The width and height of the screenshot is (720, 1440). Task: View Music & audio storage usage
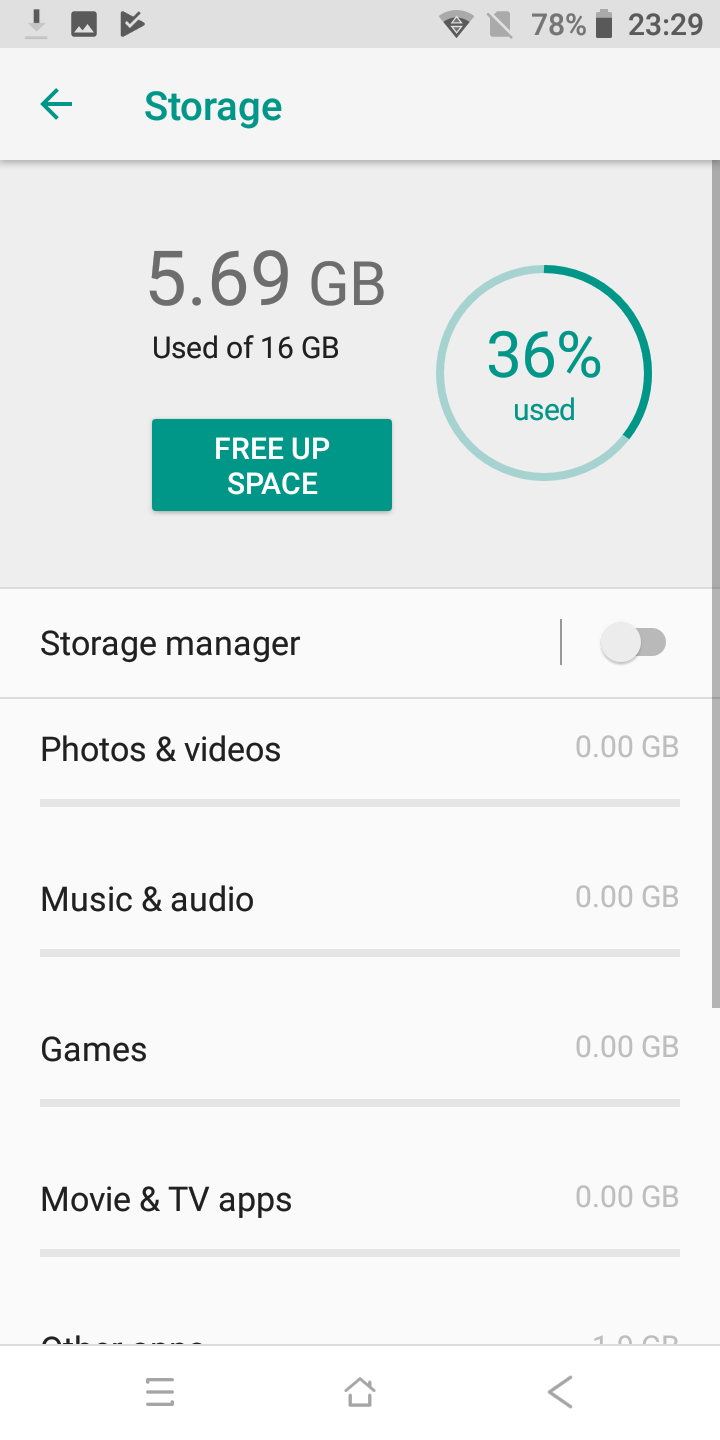(360, 911)
